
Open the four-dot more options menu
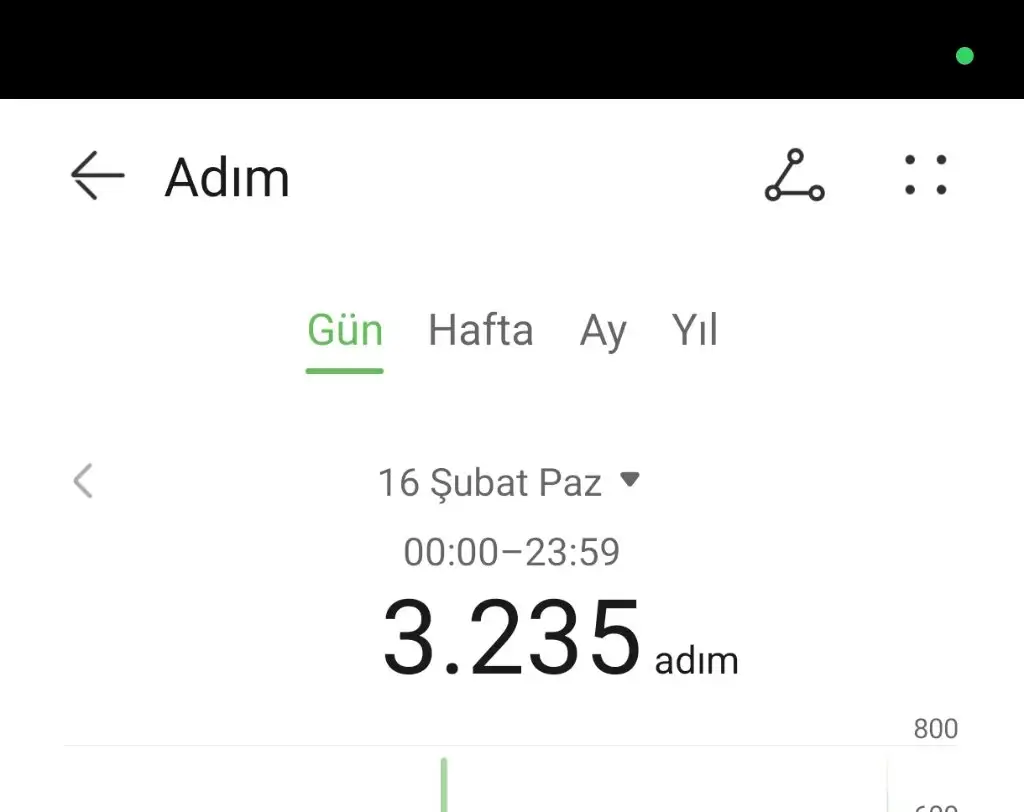[x=925, y=175]
